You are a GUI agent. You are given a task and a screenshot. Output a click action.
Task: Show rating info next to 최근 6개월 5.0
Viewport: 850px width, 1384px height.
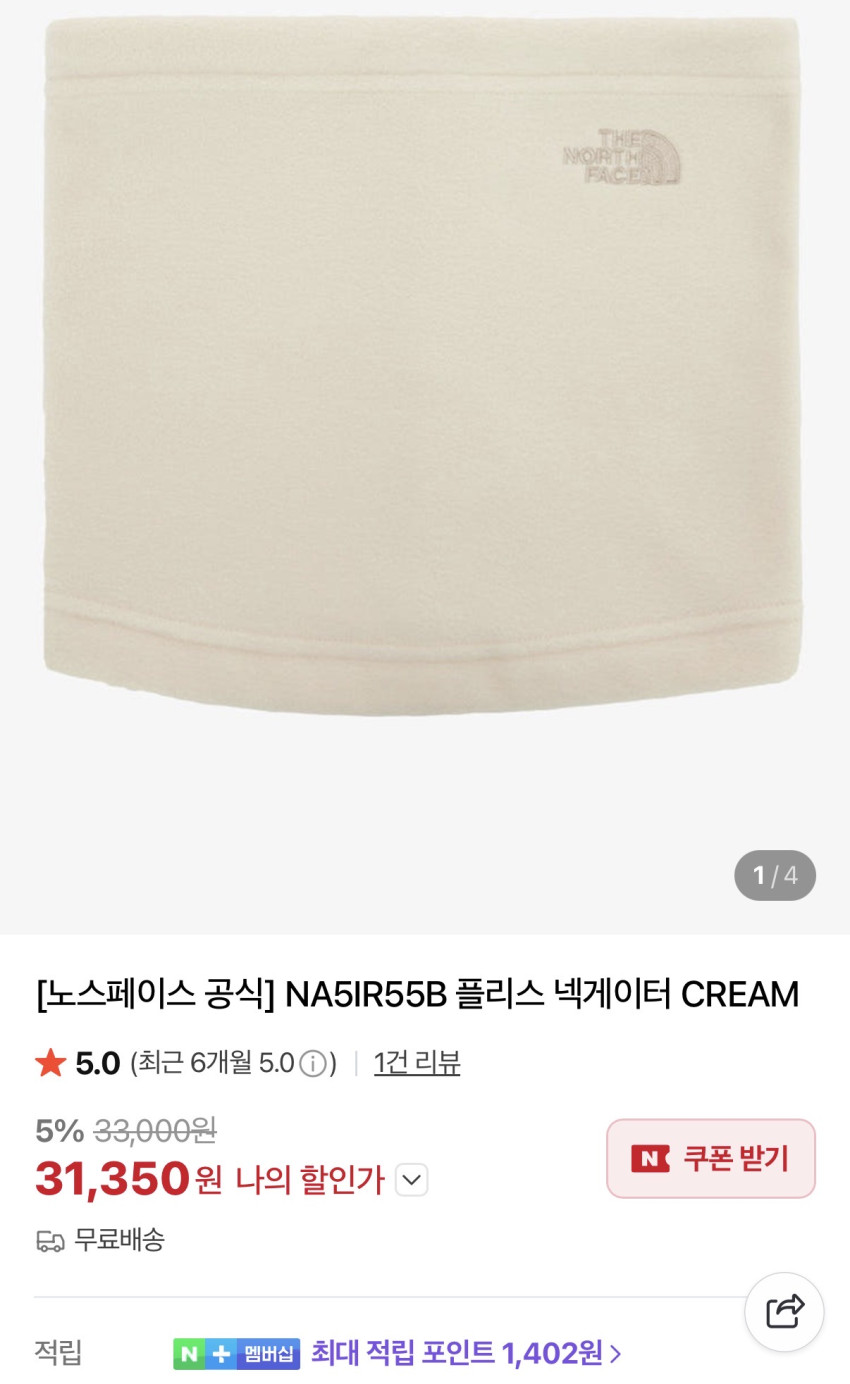tap(313, 1063)
